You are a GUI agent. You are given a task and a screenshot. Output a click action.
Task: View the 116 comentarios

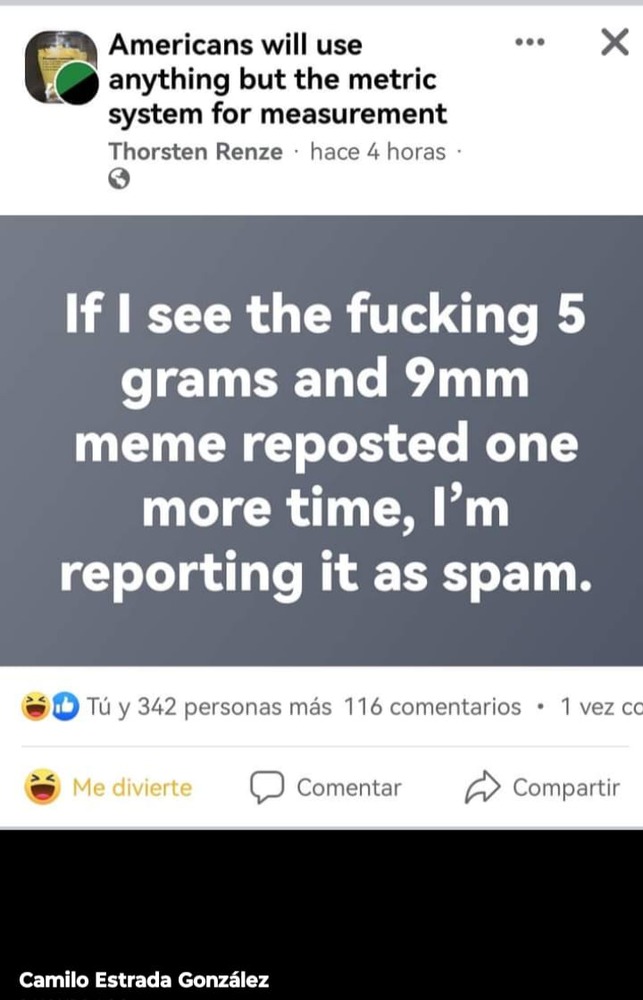click(x=432, y=707)
